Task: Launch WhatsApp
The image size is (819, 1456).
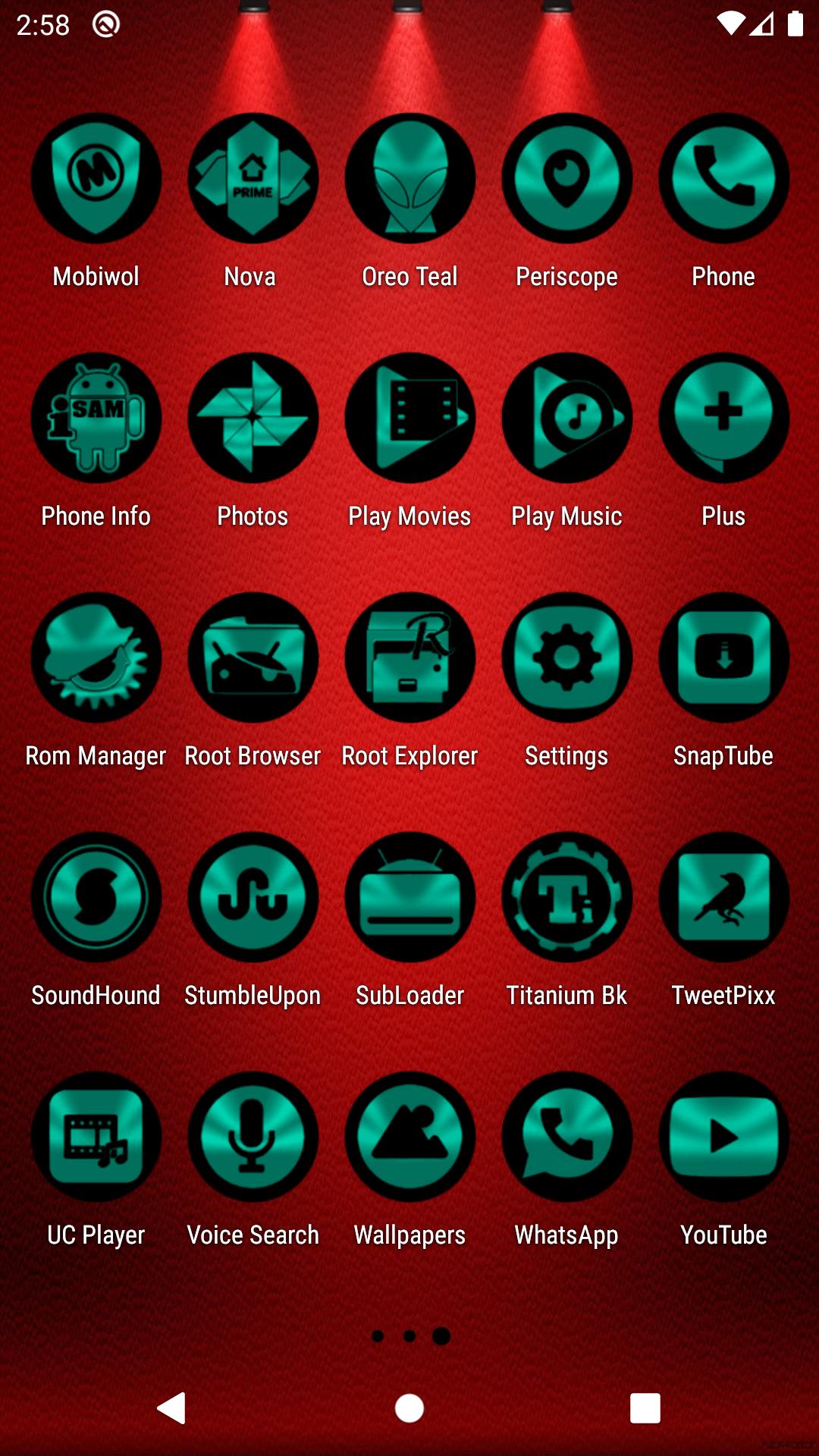Action: coord(566,1137)
